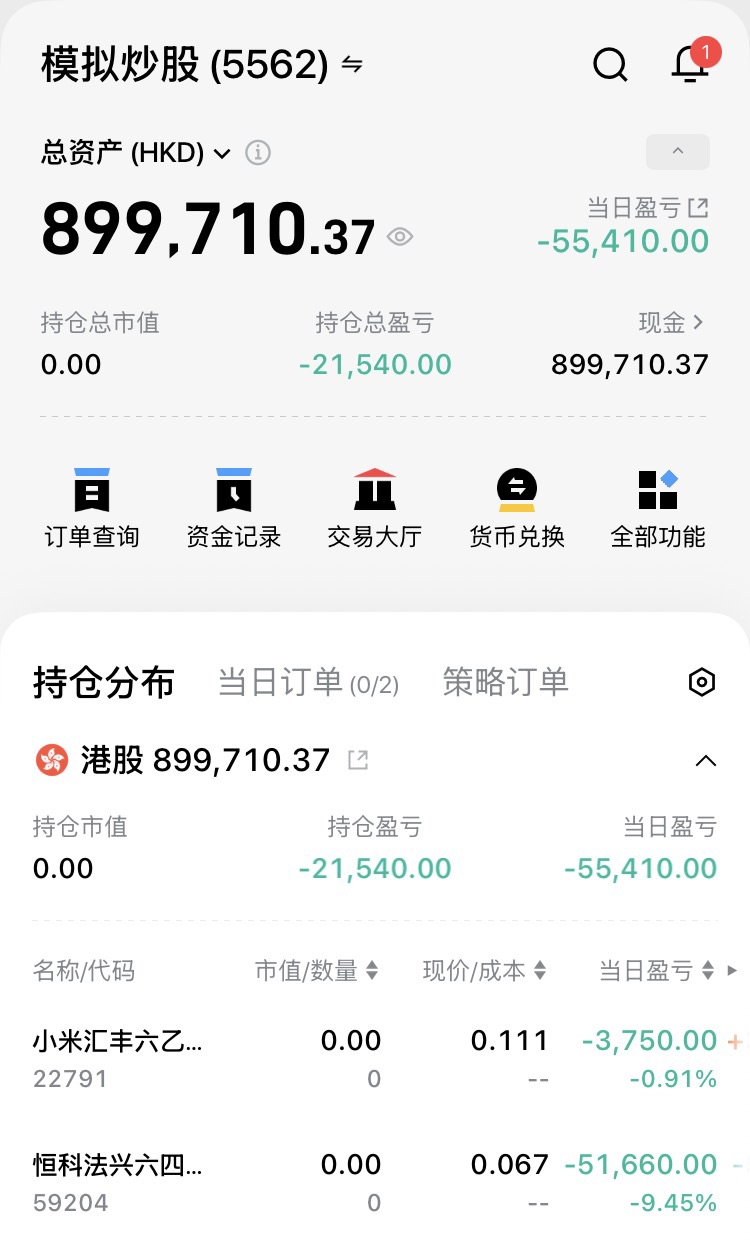Collapse the 港股 holdings section

pyautogui.click(x=705, y=761)
